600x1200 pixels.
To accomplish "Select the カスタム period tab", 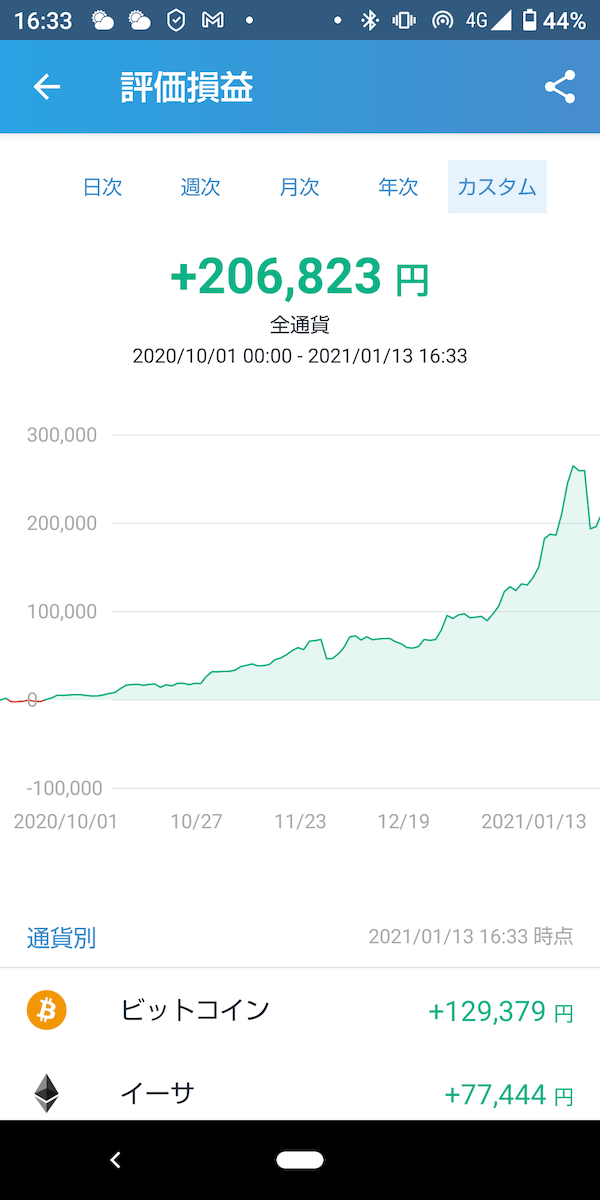I will coord(497,187).
